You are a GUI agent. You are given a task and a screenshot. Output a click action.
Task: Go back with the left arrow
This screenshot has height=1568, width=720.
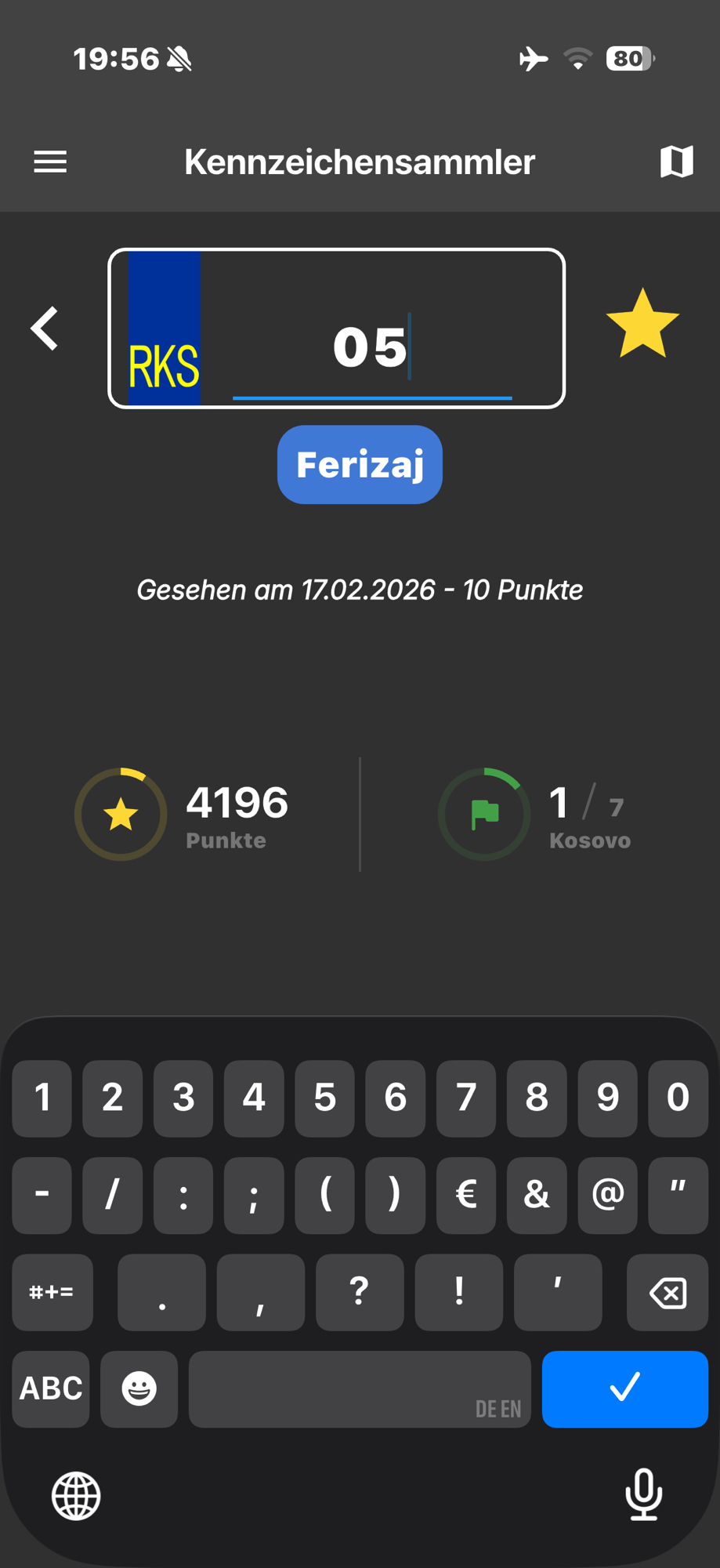coord(45,328)
